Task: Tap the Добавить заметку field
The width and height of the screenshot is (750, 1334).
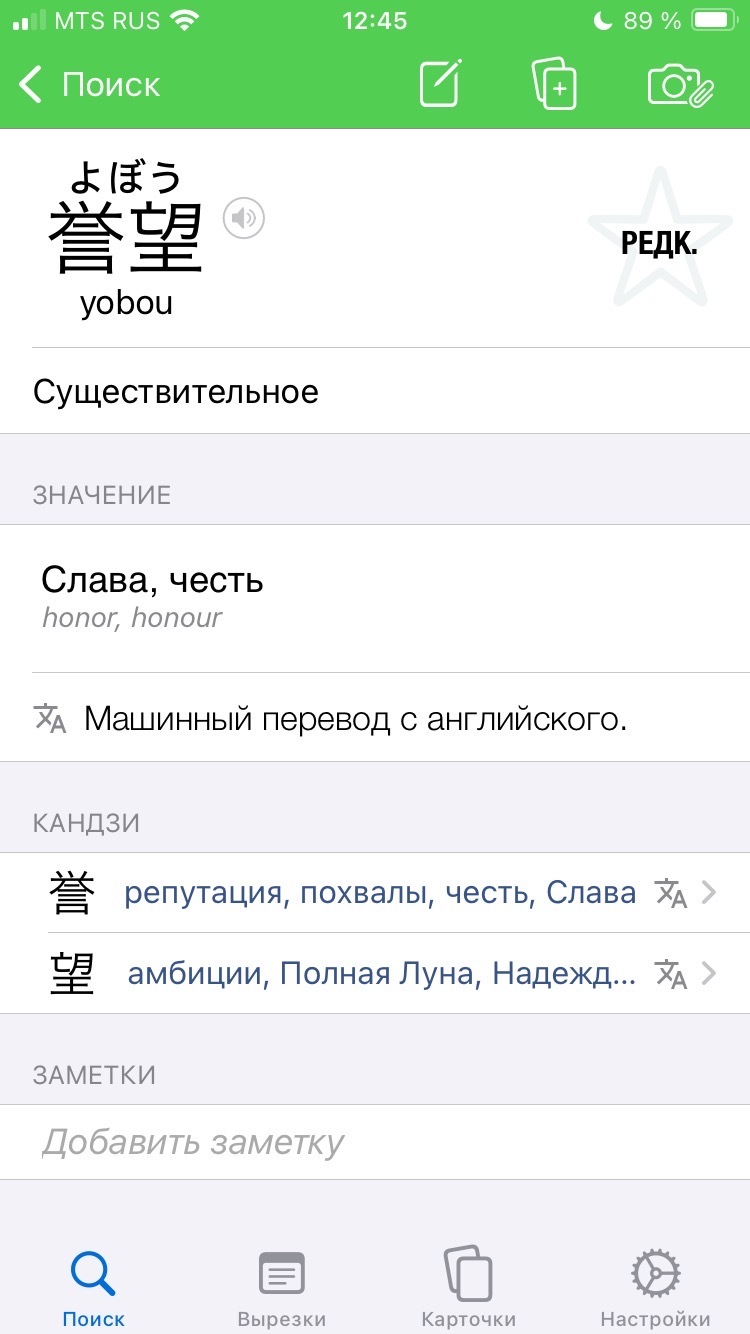Action: click(375, 1142)
